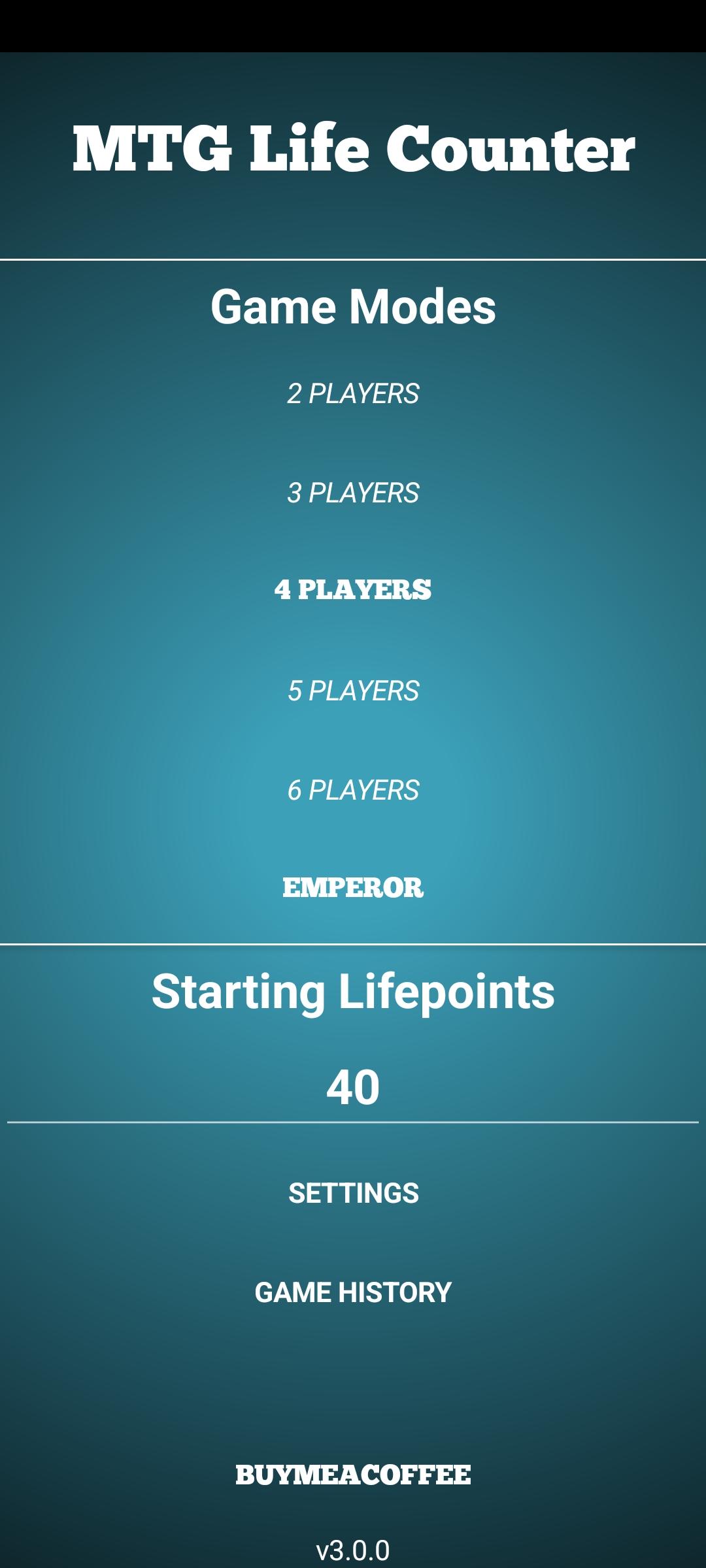This screenshot has height=1568, width=706.
Task: Open the BuyMeACoffee link
Action: pos(353,1475)
